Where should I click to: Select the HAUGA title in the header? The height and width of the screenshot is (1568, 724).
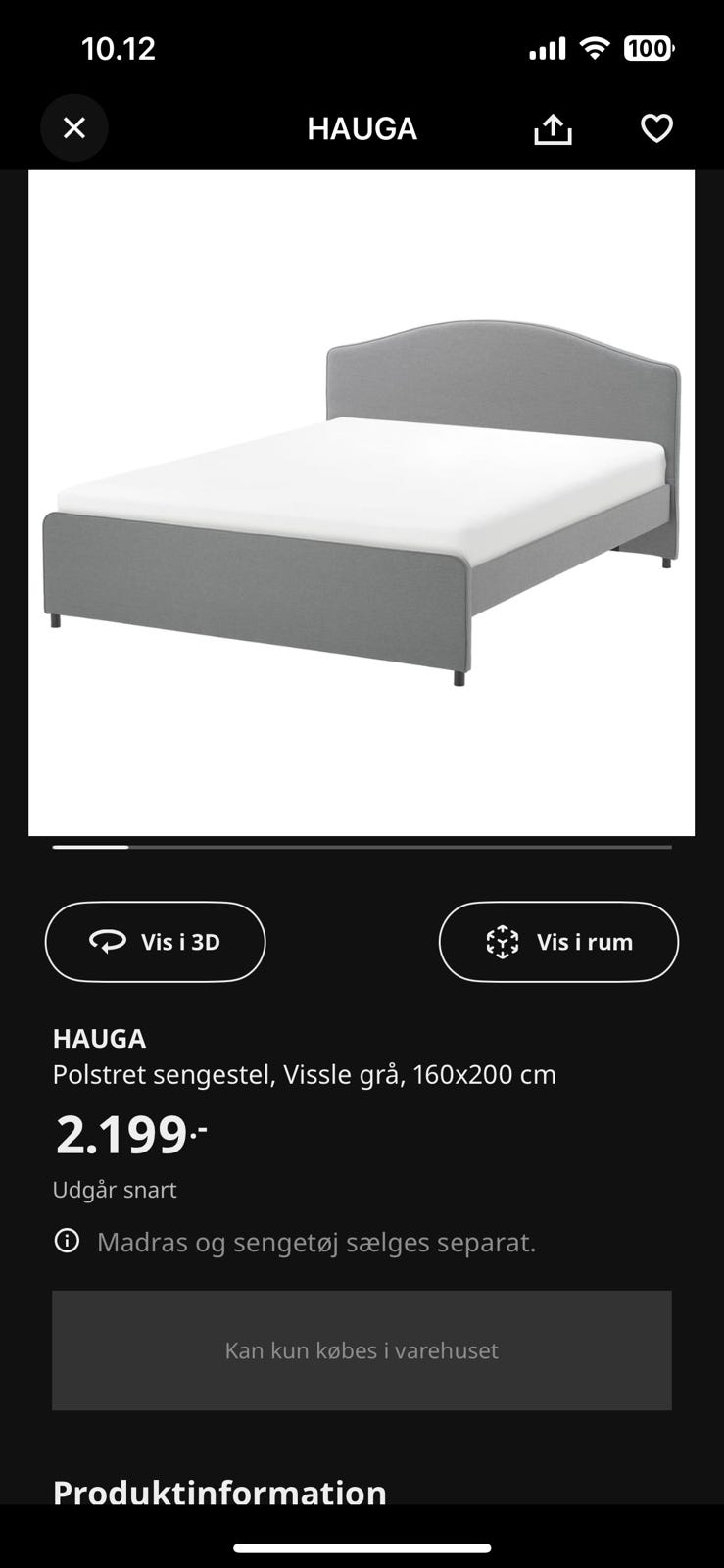[362, 127]
